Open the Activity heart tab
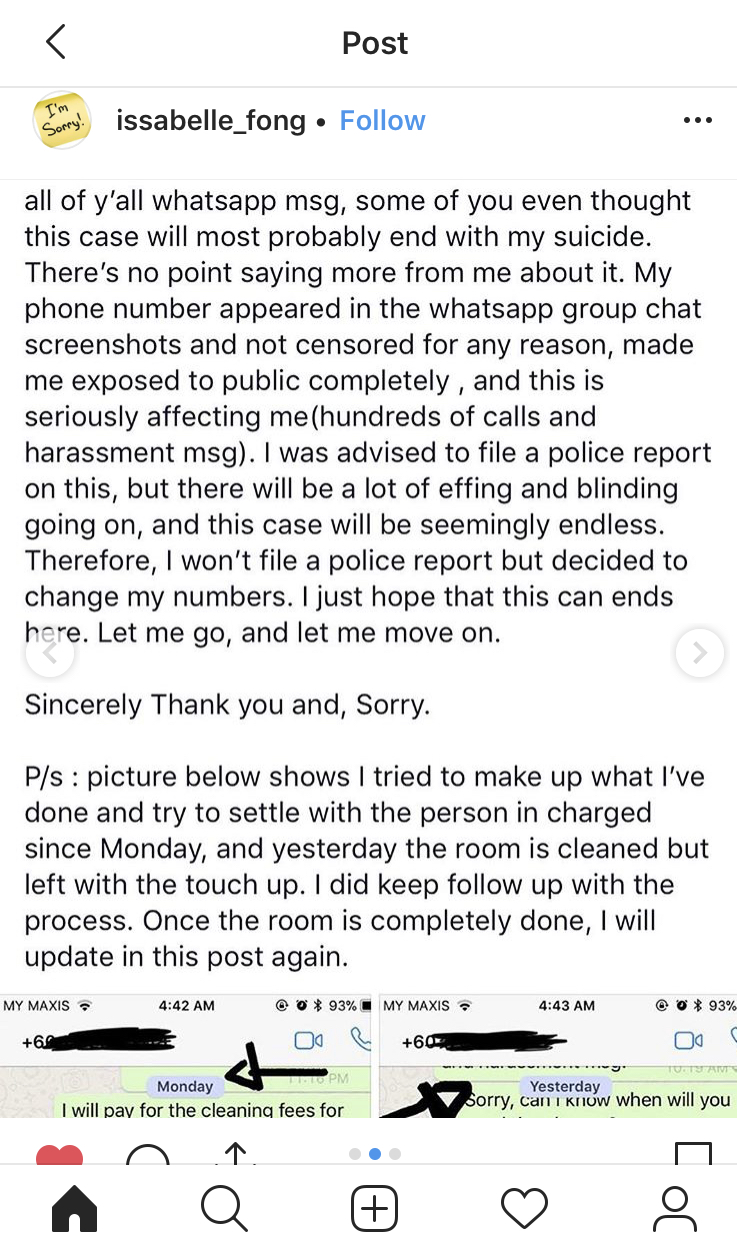Image resolution: width=737 pixels, height=1253 pixels. coord(524,1208)
